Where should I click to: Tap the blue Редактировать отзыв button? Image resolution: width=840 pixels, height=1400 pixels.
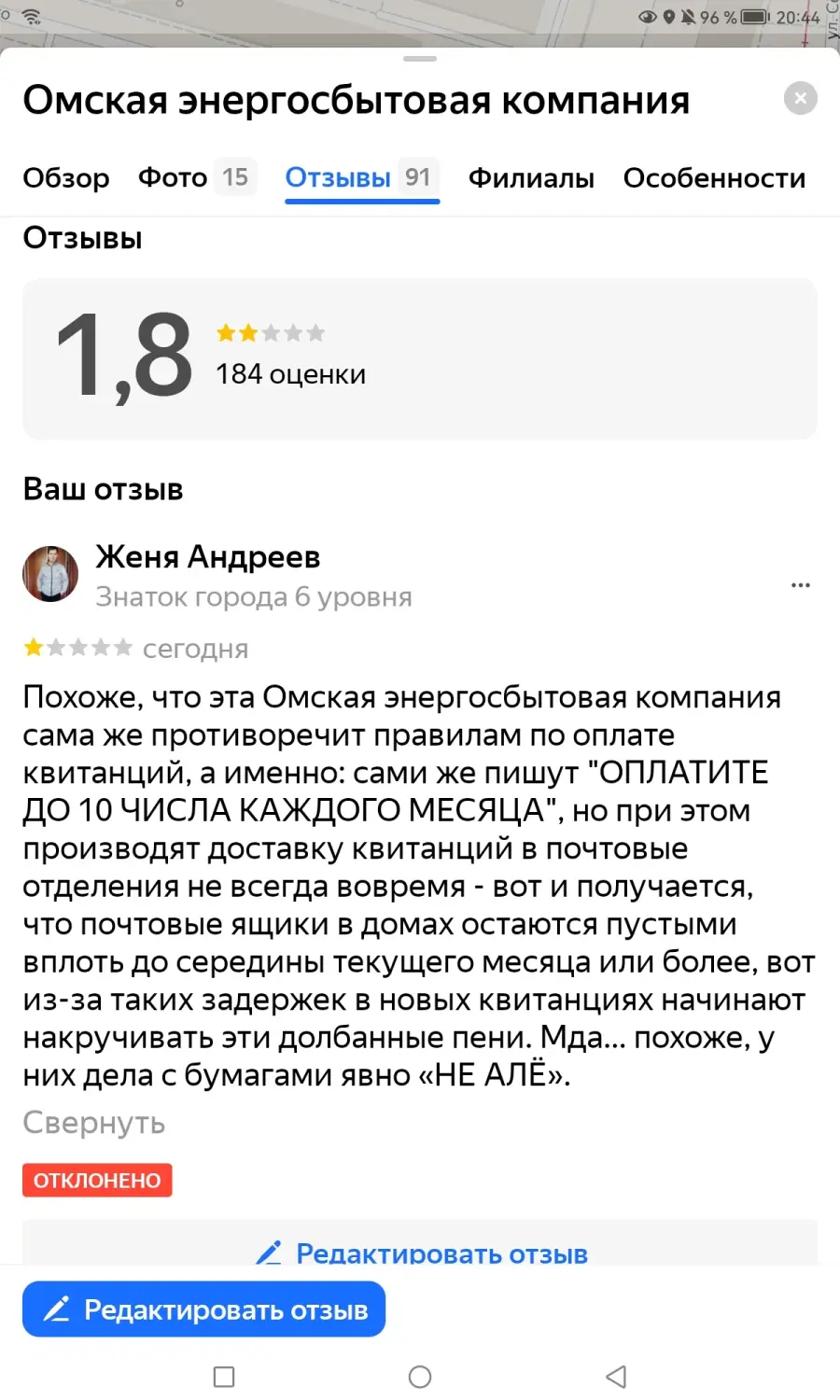click(x=203, y=1309)
